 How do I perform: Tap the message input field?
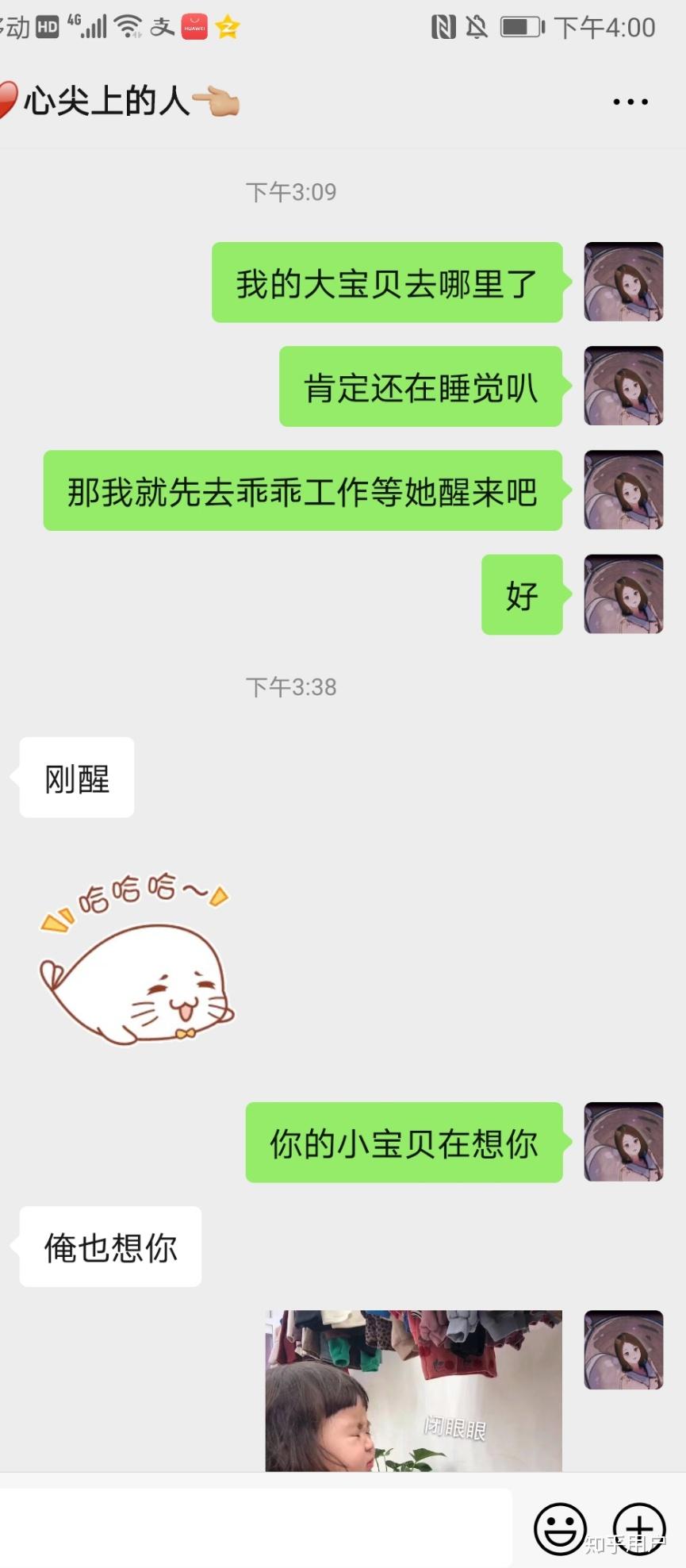pos(255,1526)
